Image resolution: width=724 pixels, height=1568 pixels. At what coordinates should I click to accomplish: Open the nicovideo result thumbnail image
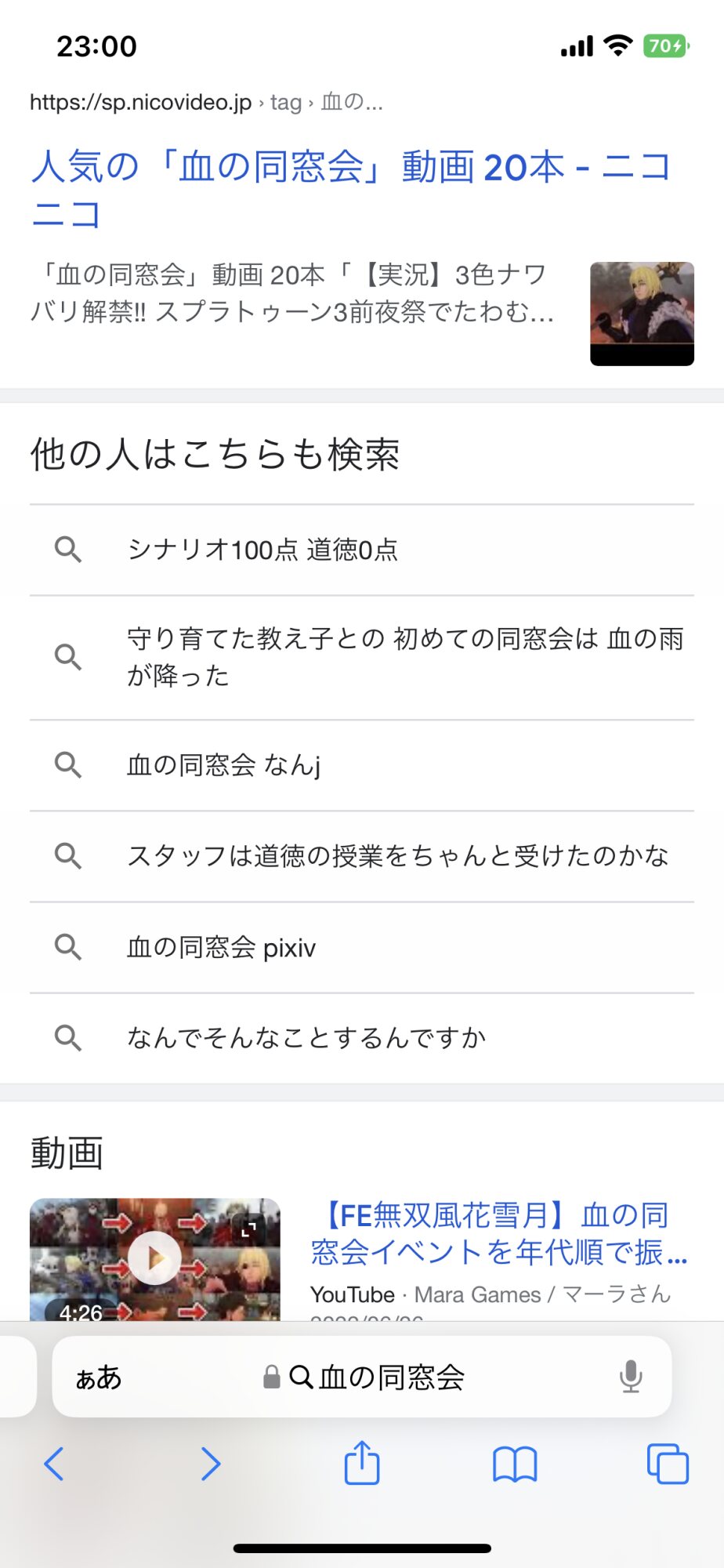click(x=642, y=314)
